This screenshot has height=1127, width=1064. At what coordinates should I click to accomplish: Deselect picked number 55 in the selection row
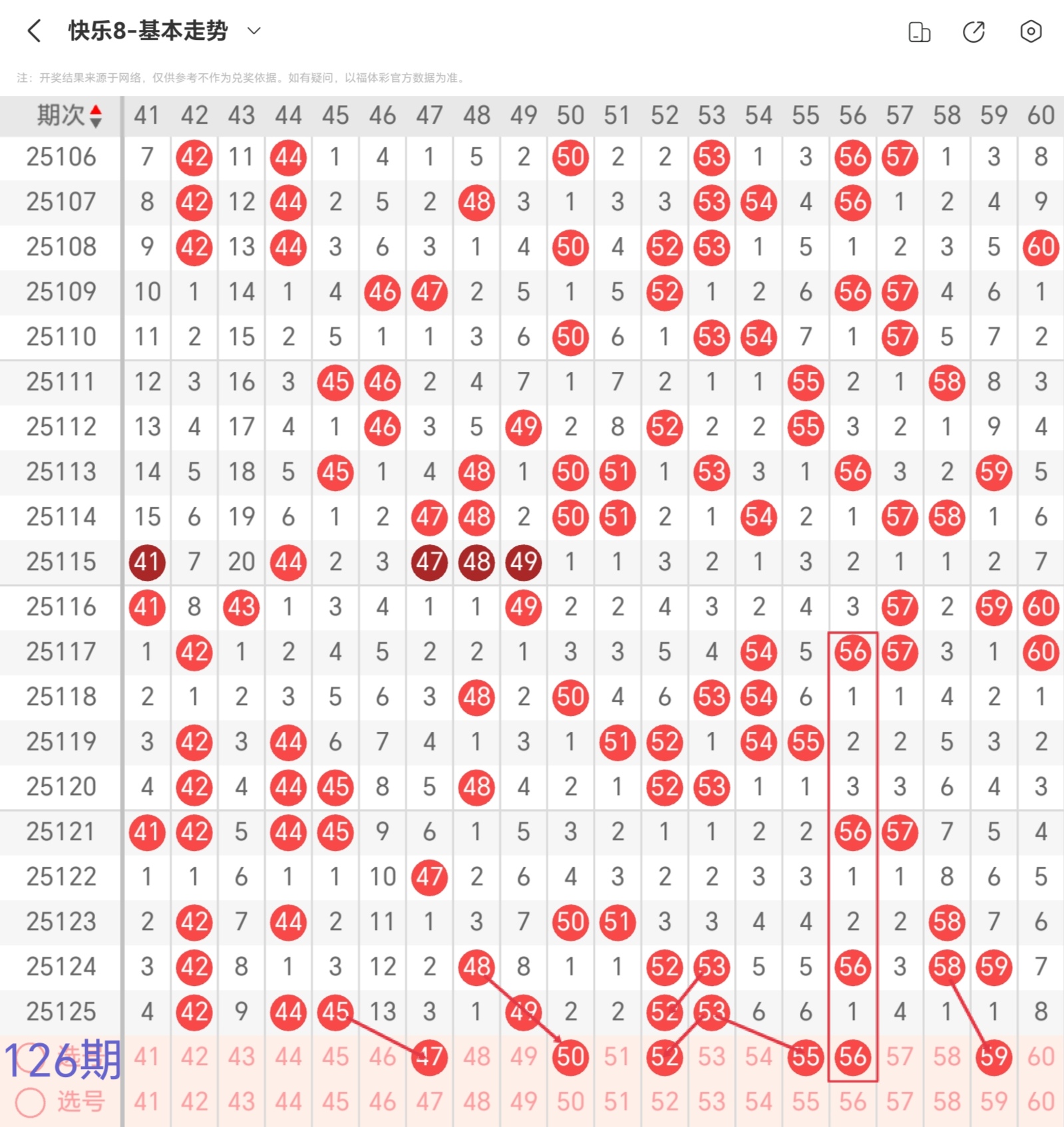click(x=805, y=1056)
